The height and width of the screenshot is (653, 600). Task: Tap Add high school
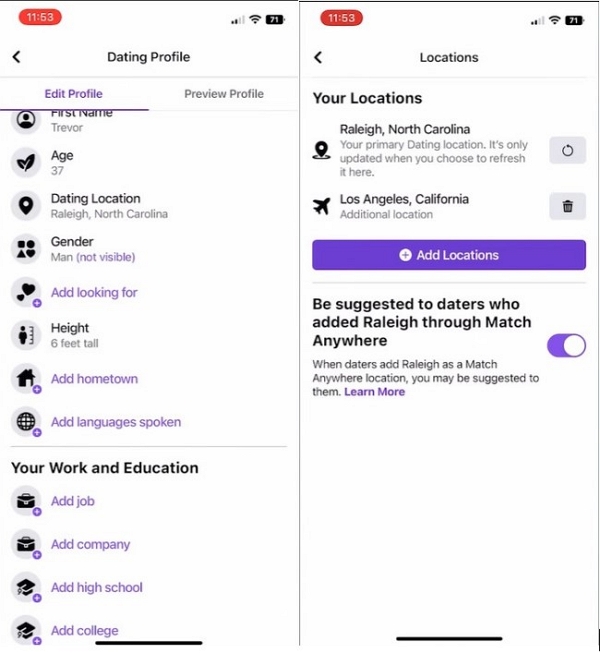96,588
